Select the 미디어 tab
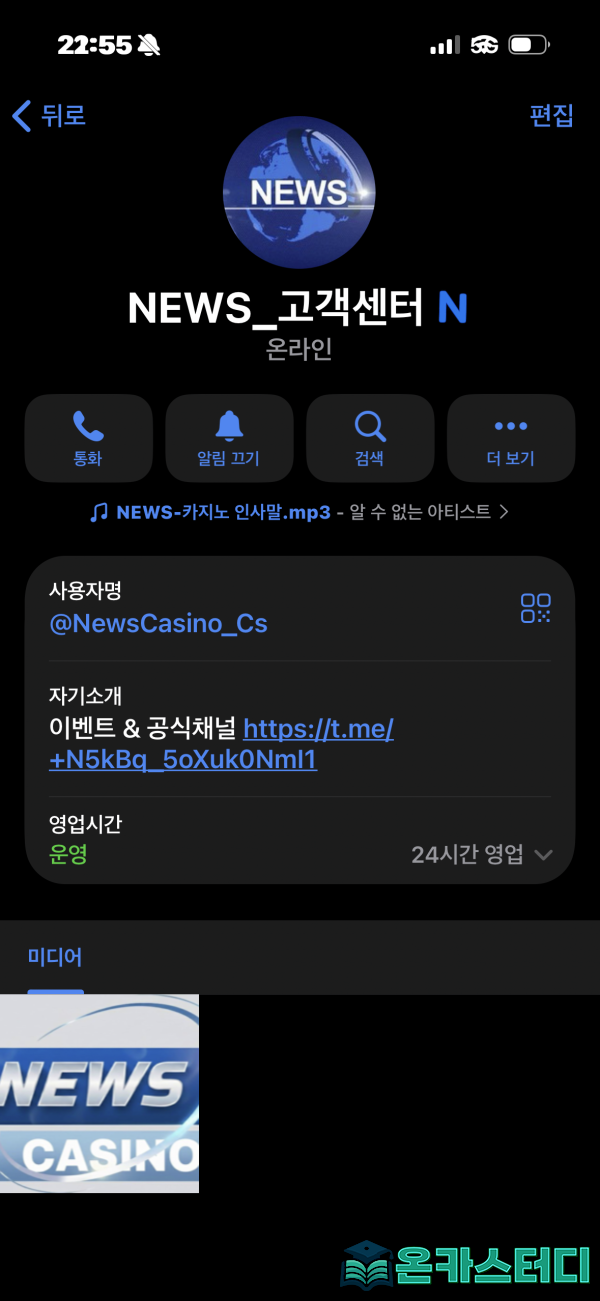Image resolution: width=600 pixels, height=1301 pixels. click(55, 957)
